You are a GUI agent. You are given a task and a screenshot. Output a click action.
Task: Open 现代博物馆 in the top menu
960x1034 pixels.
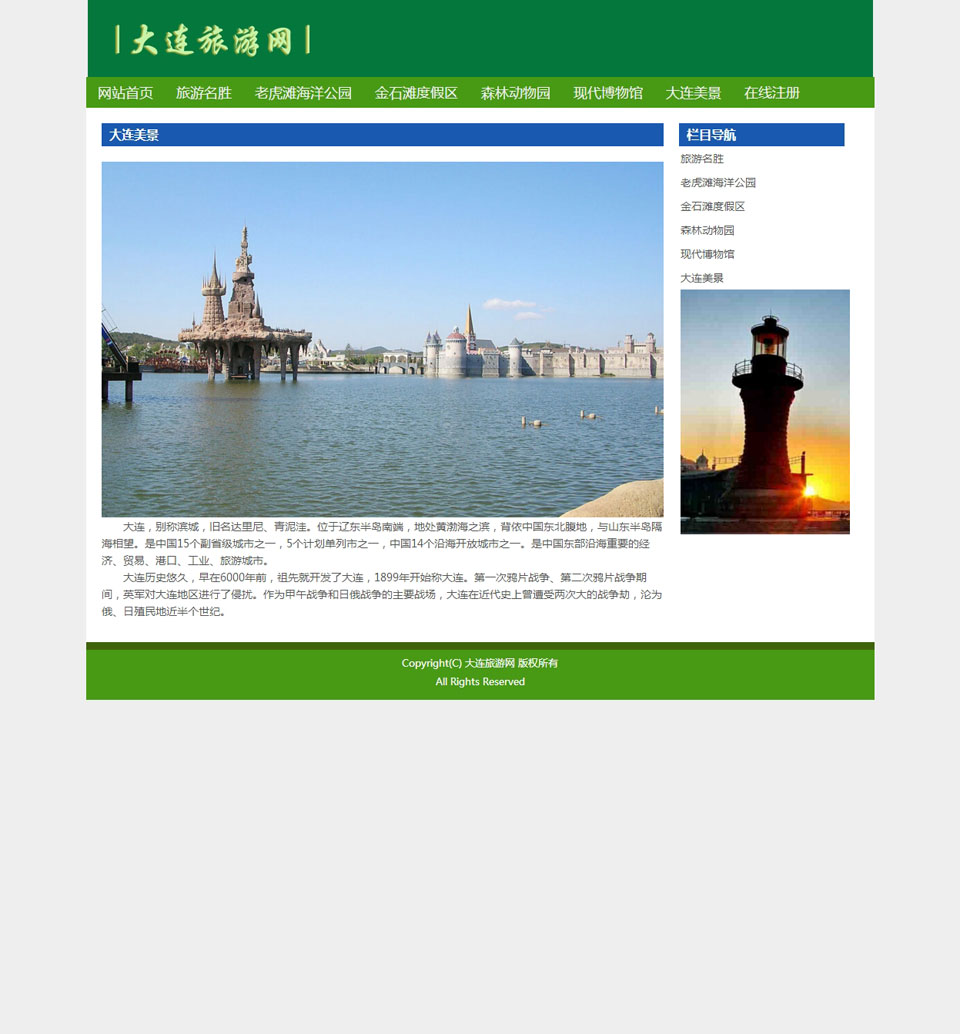608,93
